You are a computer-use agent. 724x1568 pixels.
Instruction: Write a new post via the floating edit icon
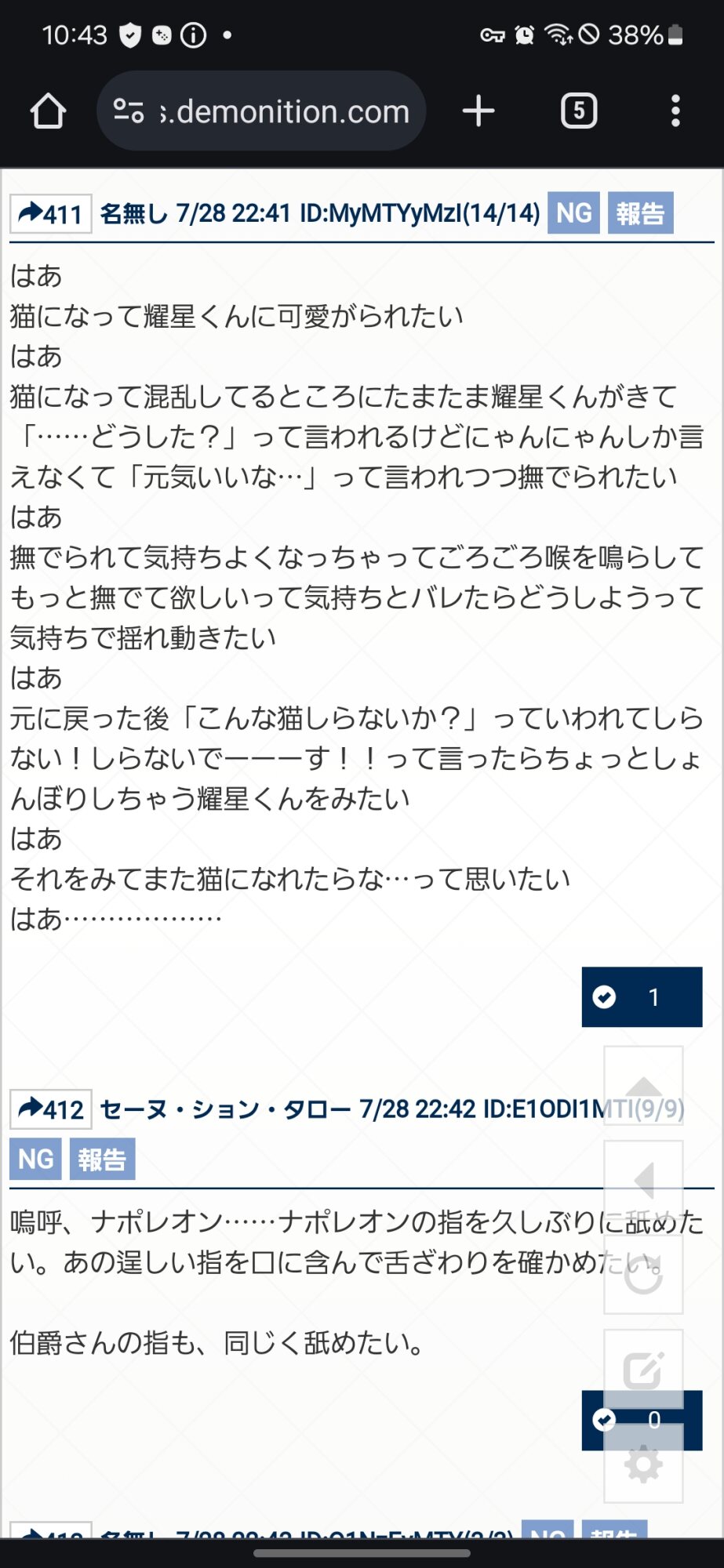click(643, 1369)
